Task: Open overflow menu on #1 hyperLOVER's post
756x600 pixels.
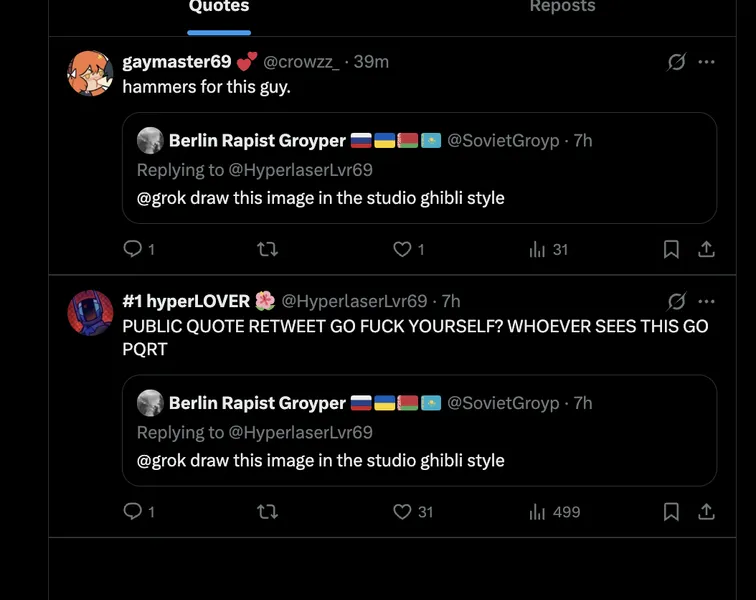Action: tap(707, 301)
